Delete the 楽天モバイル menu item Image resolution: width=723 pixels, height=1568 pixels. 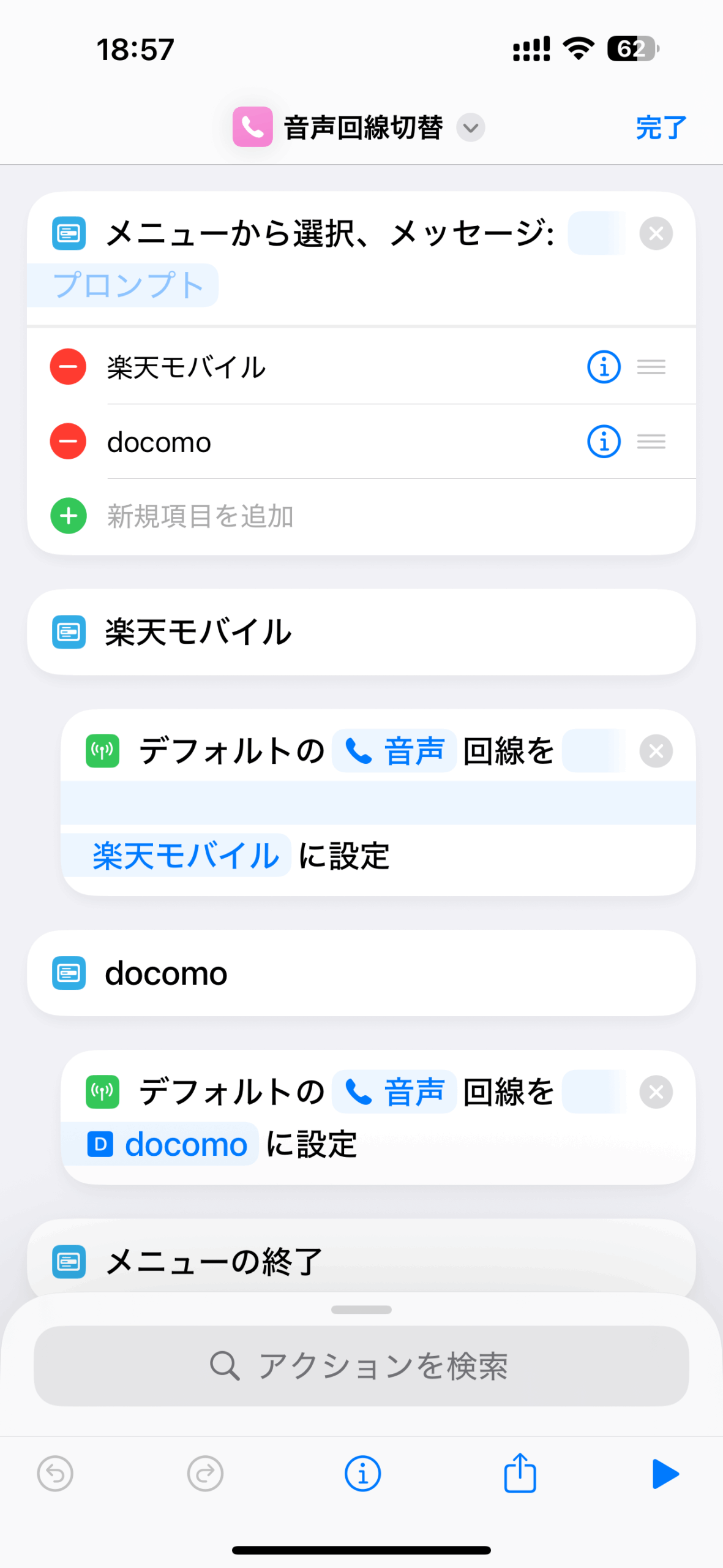[68, 367]
